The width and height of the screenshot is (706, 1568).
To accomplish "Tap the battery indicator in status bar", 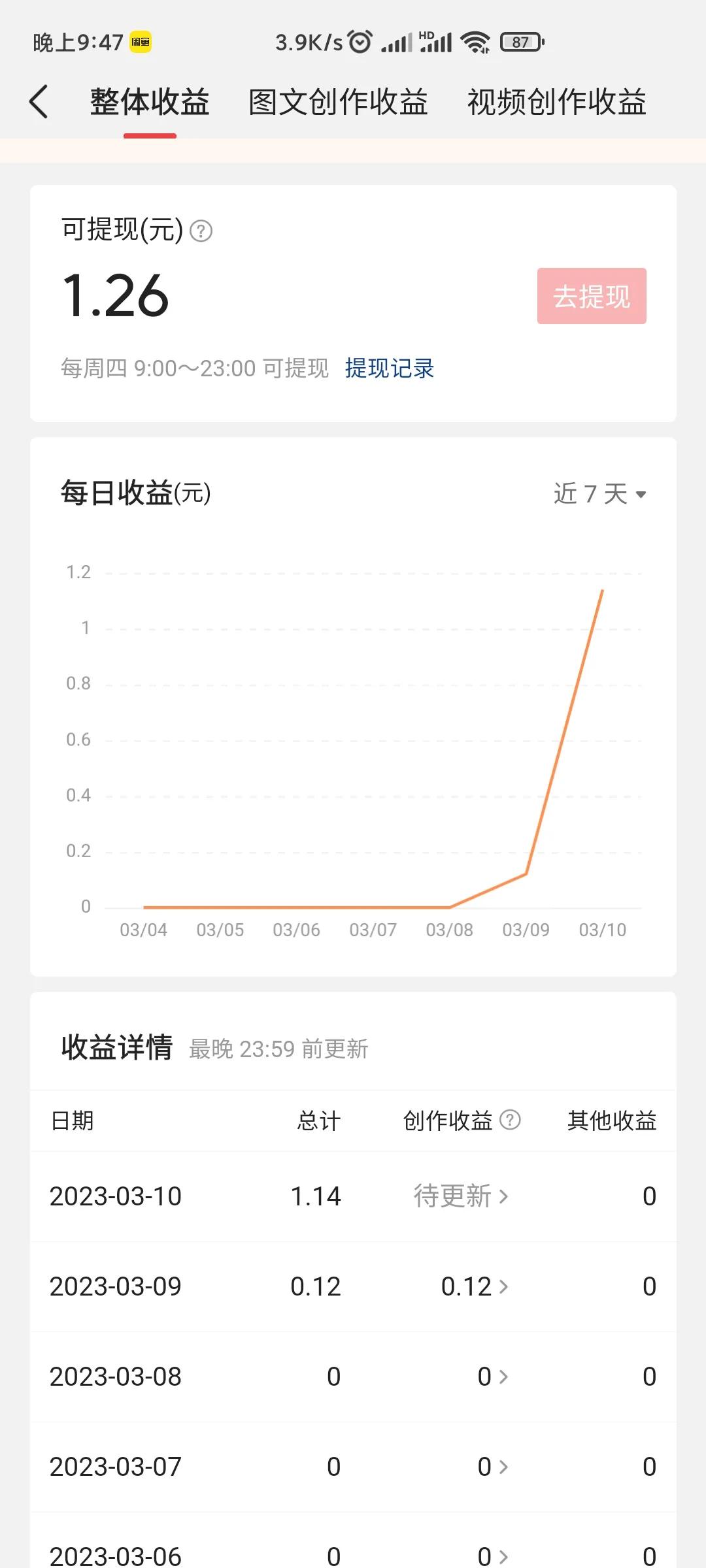I will (x=520, y=42).
